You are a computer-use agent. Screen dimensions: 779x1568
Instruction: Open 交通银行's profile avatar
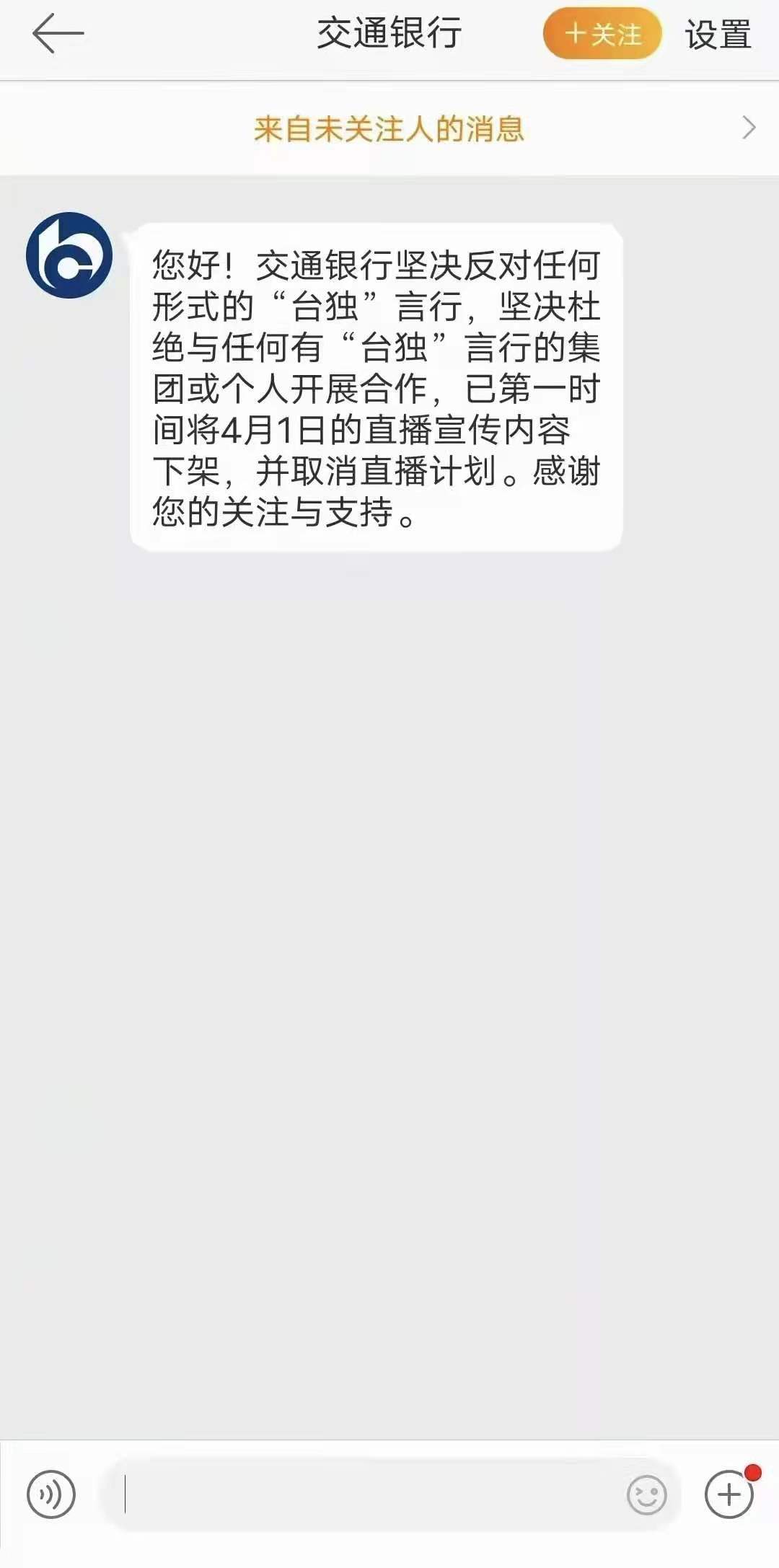click(x=69, y=255)
